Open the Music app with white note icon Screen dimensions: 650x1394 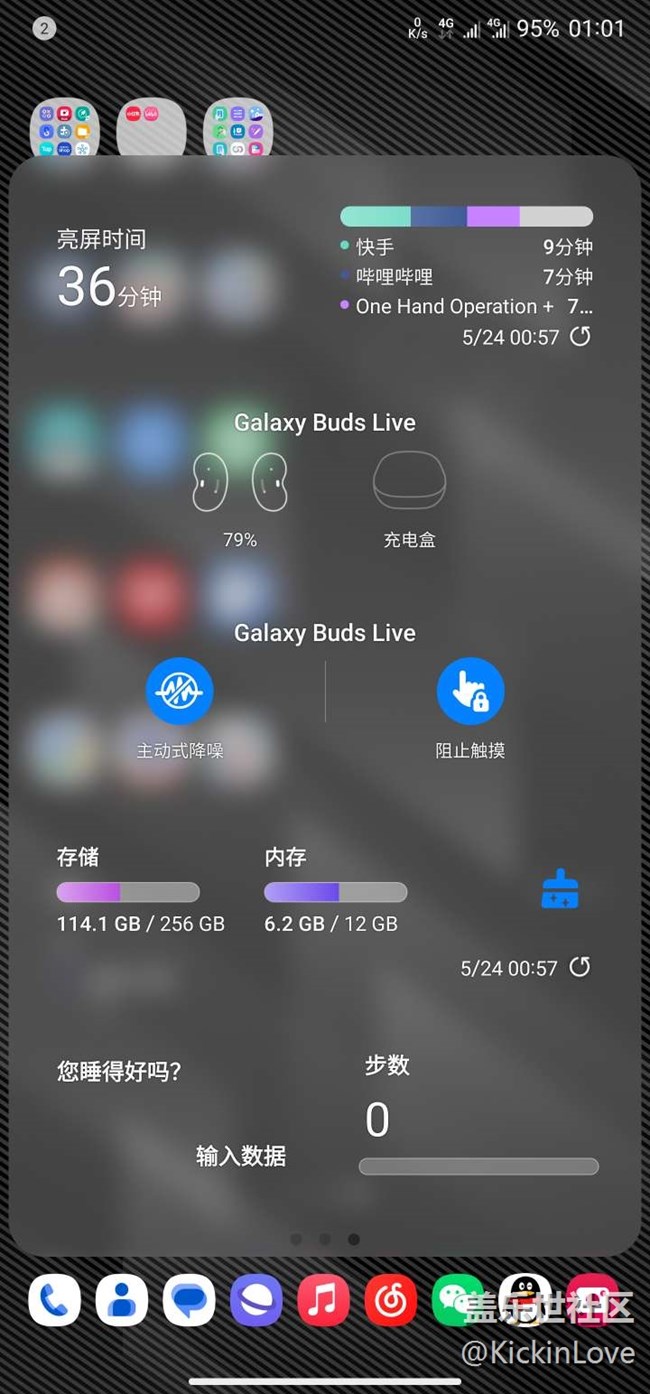[x=323, y=1300]
